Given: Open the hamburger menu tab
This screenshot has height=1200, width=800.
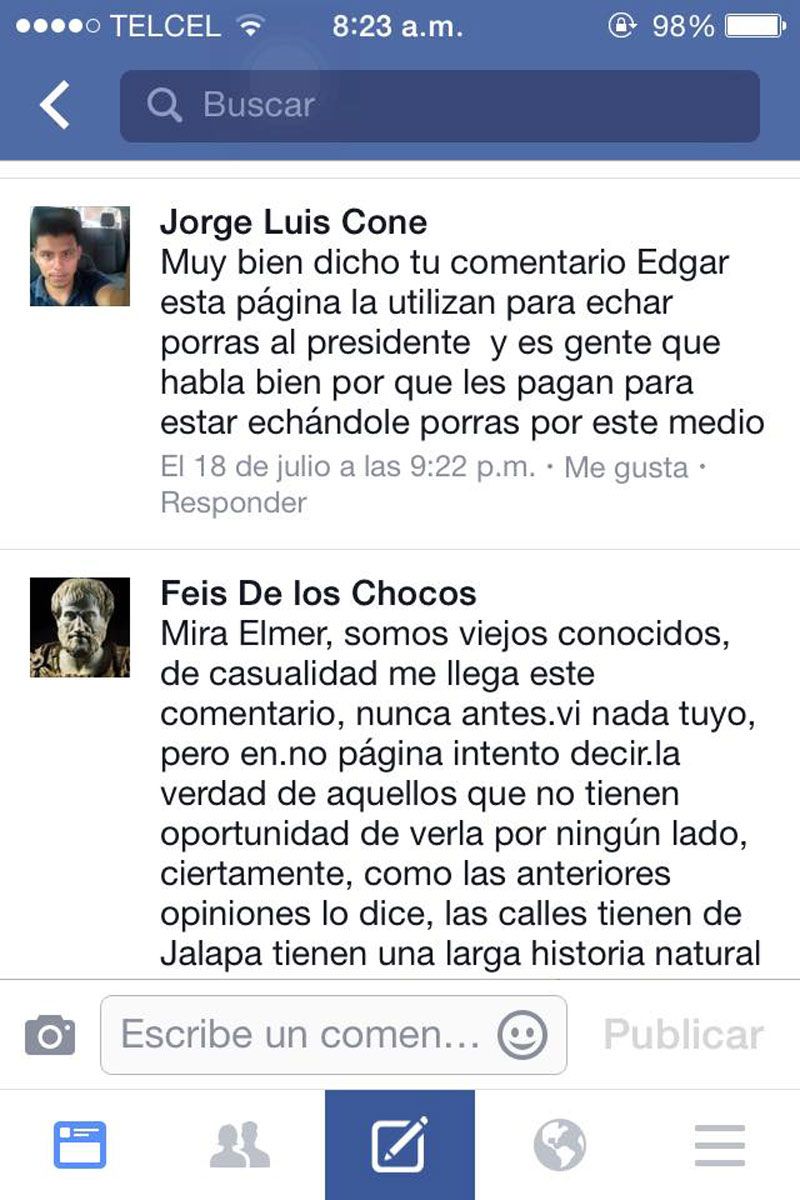Looking at the screenshot, I should tap(720, 1145).
